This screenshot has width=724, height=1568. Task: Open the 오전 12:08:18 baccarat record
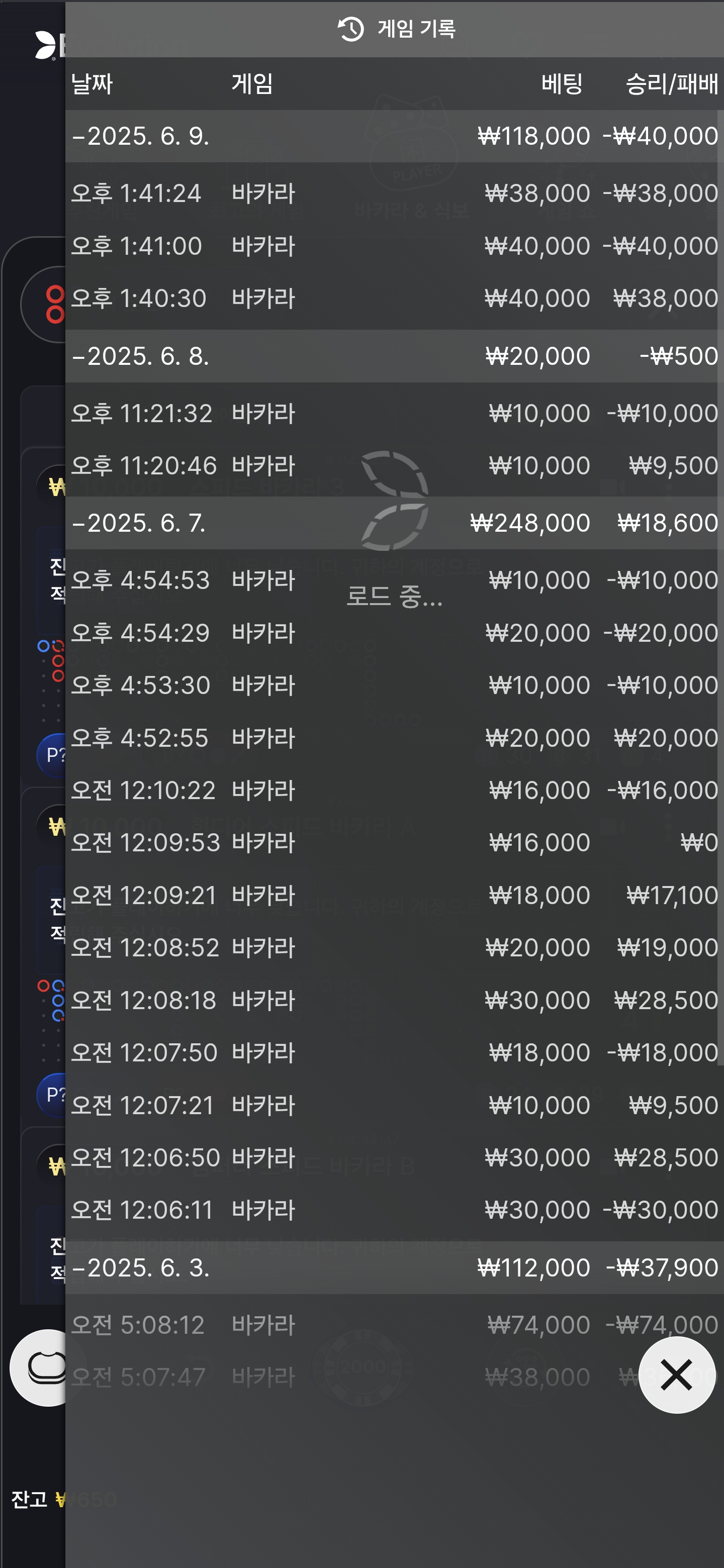395,1000
